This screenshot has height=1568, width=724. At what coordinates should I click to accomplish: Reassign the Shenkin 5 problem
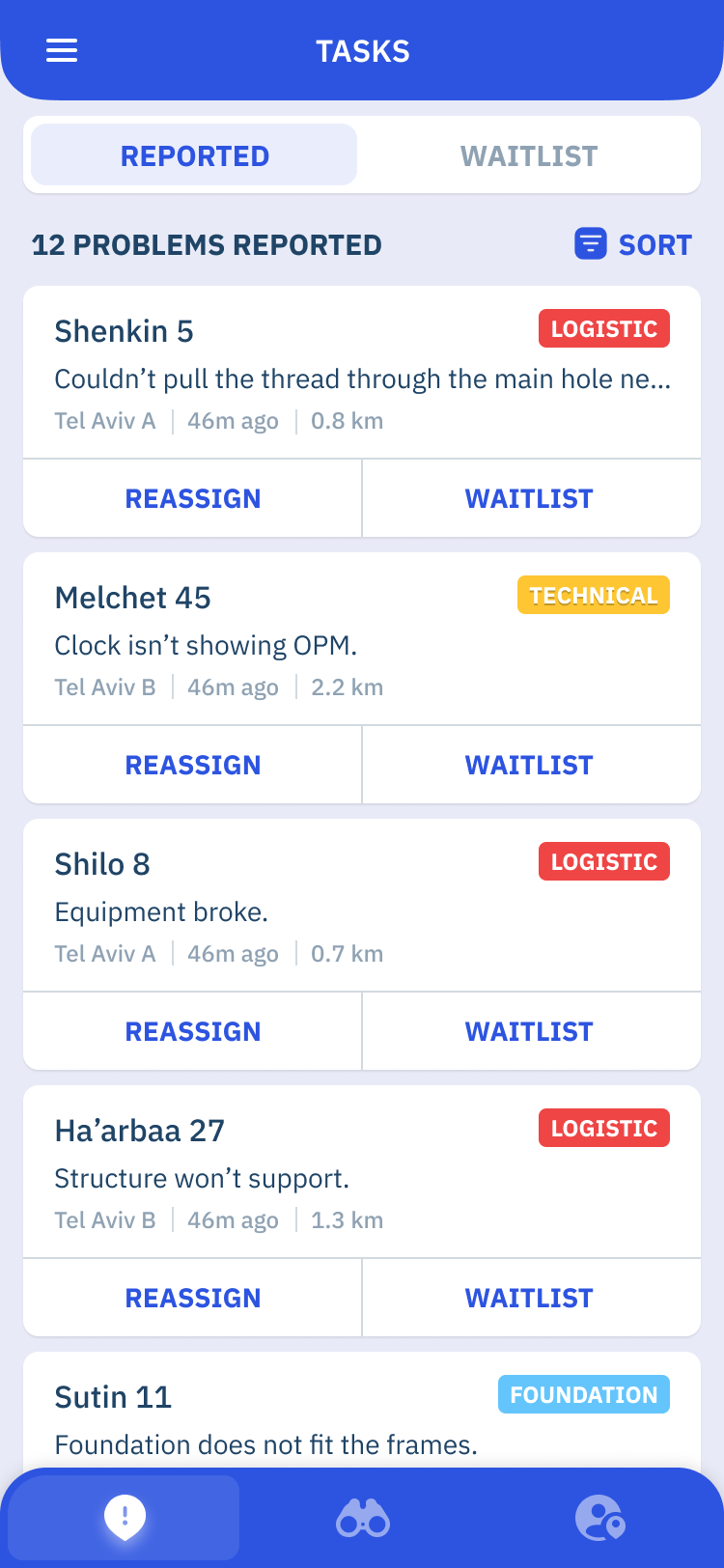pyautogui.click(x=192, y=498)
